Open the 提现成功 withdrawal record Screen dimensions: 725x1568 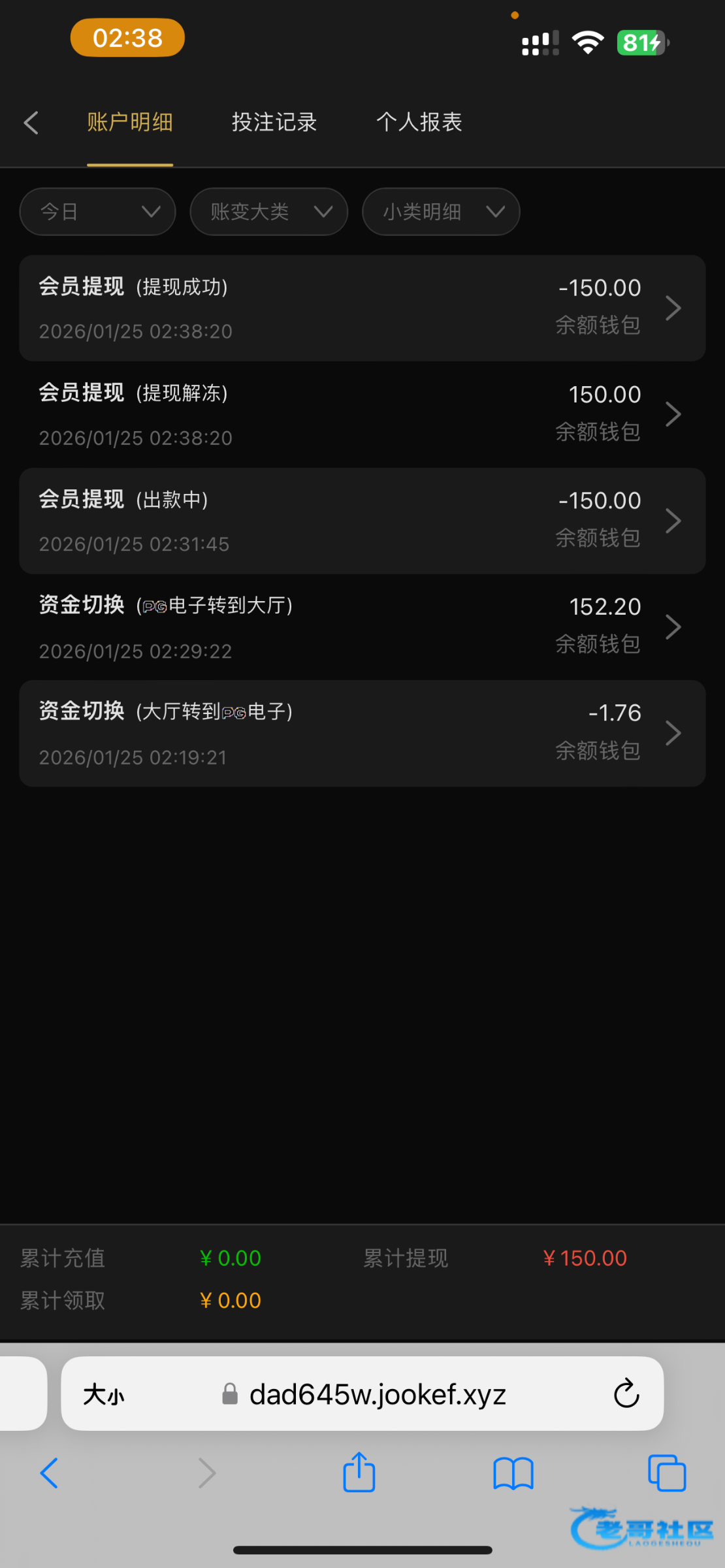point(362,308)
